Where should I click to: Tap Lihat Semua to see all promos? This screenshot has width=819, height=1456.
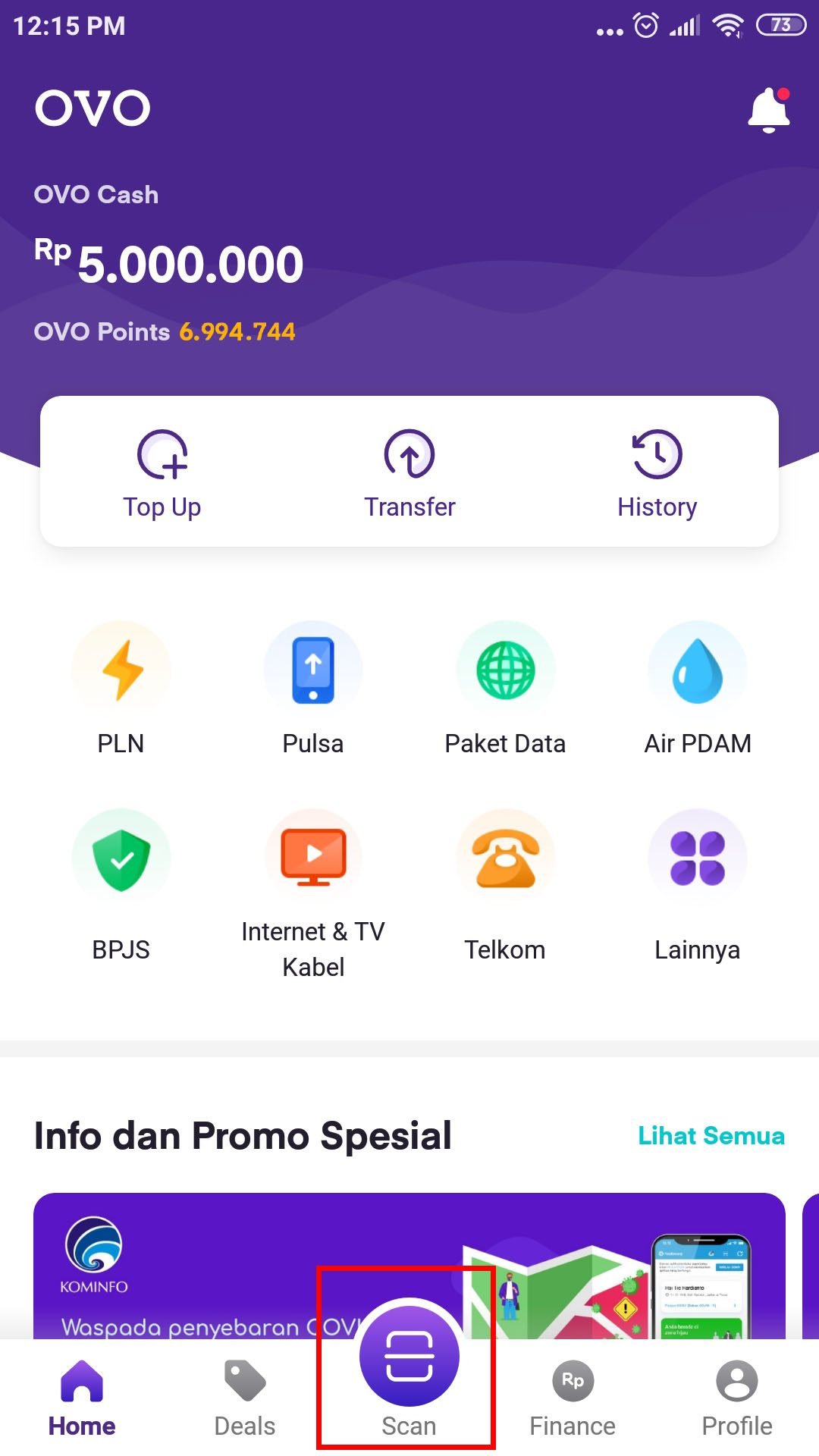tap(711, 1135)
